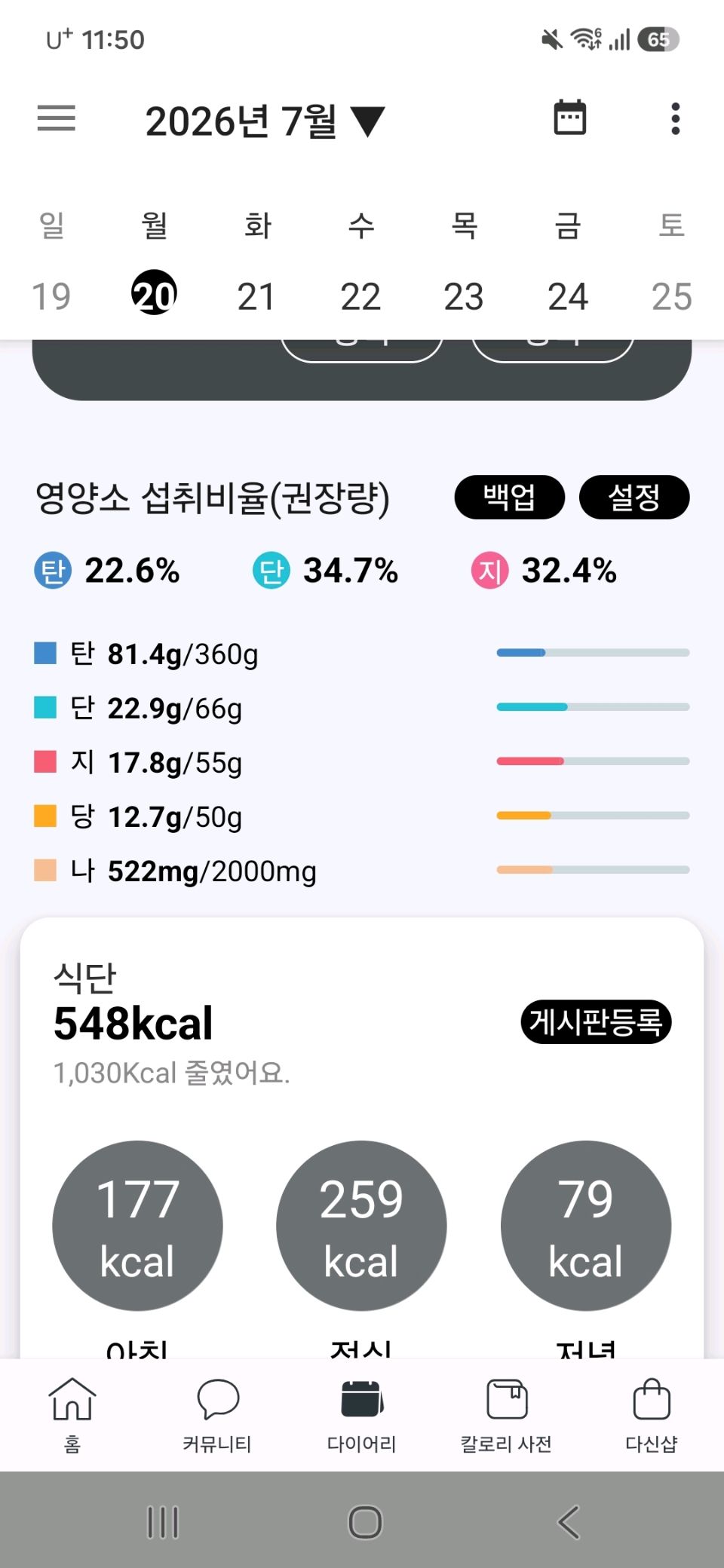The height and width of the screenshot is (1568, 724).
Task: Select date 25 in the week strip
Action: (672, 296)
